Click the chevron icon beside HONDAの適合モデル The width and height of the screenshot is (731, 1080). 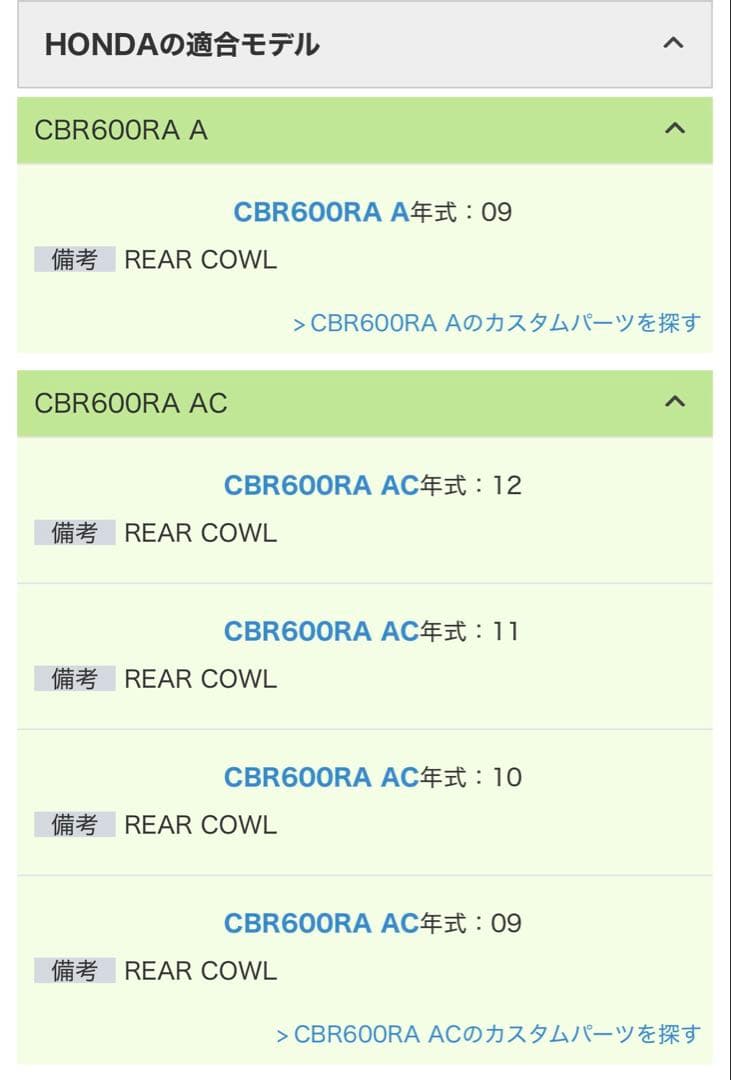point(673,44)
